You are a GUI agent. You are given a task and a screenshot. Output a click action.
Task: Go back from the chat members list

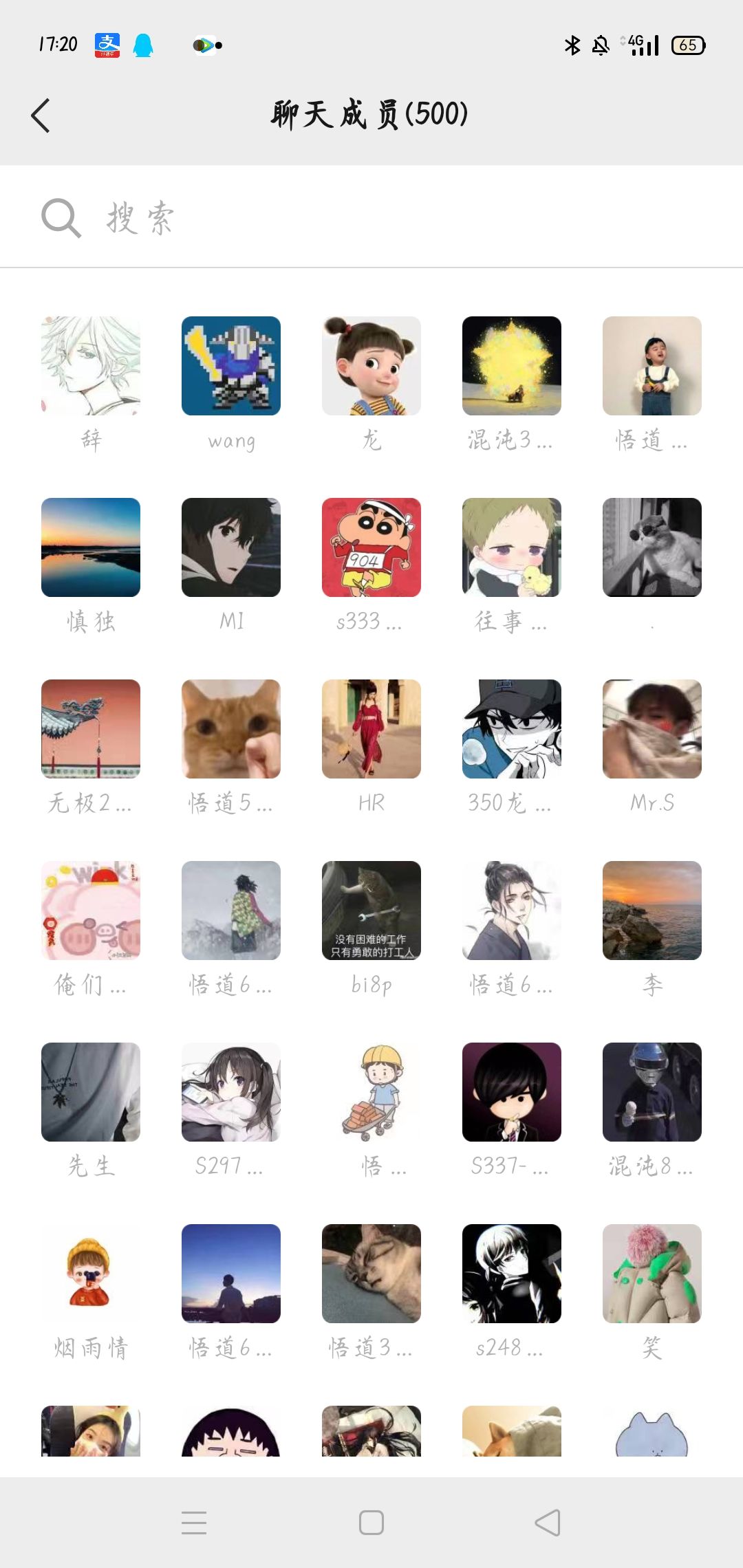[x=41, y=115]
